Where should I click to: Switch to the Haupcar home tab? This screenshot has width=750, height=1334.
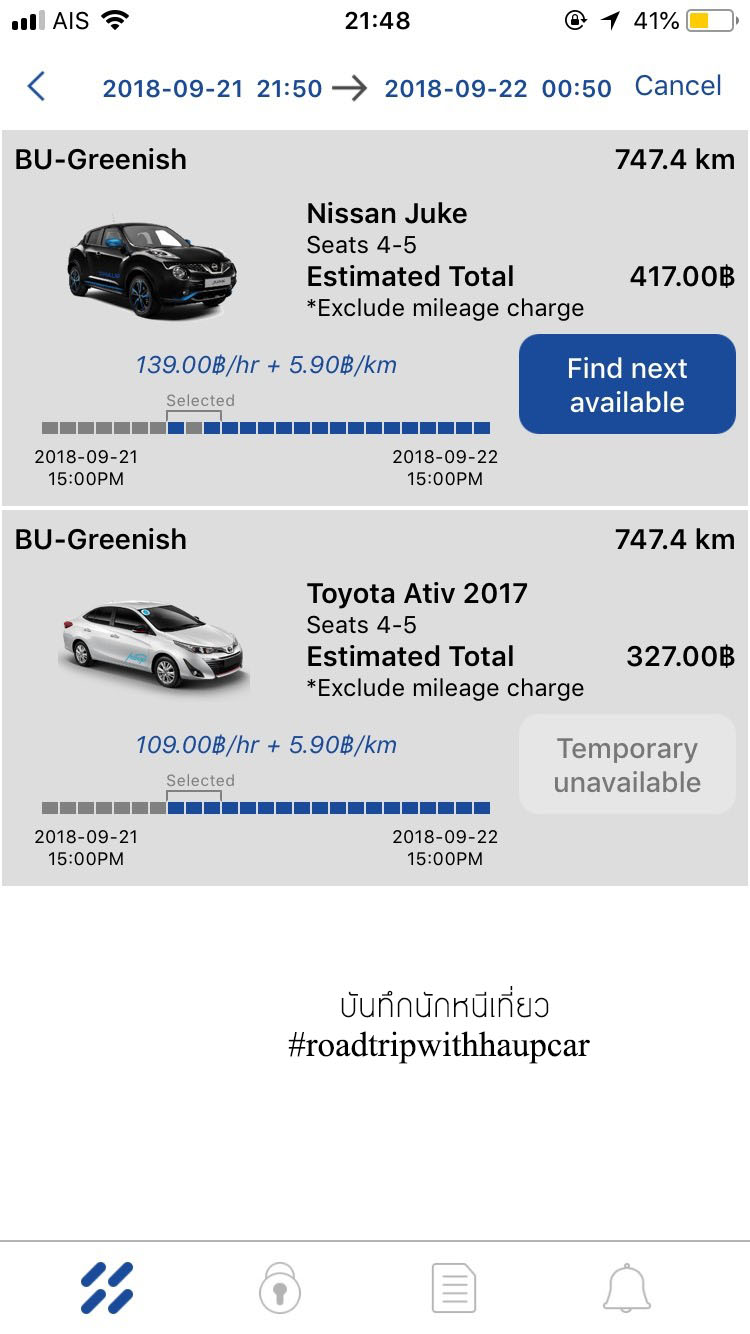coord(106,1288)
